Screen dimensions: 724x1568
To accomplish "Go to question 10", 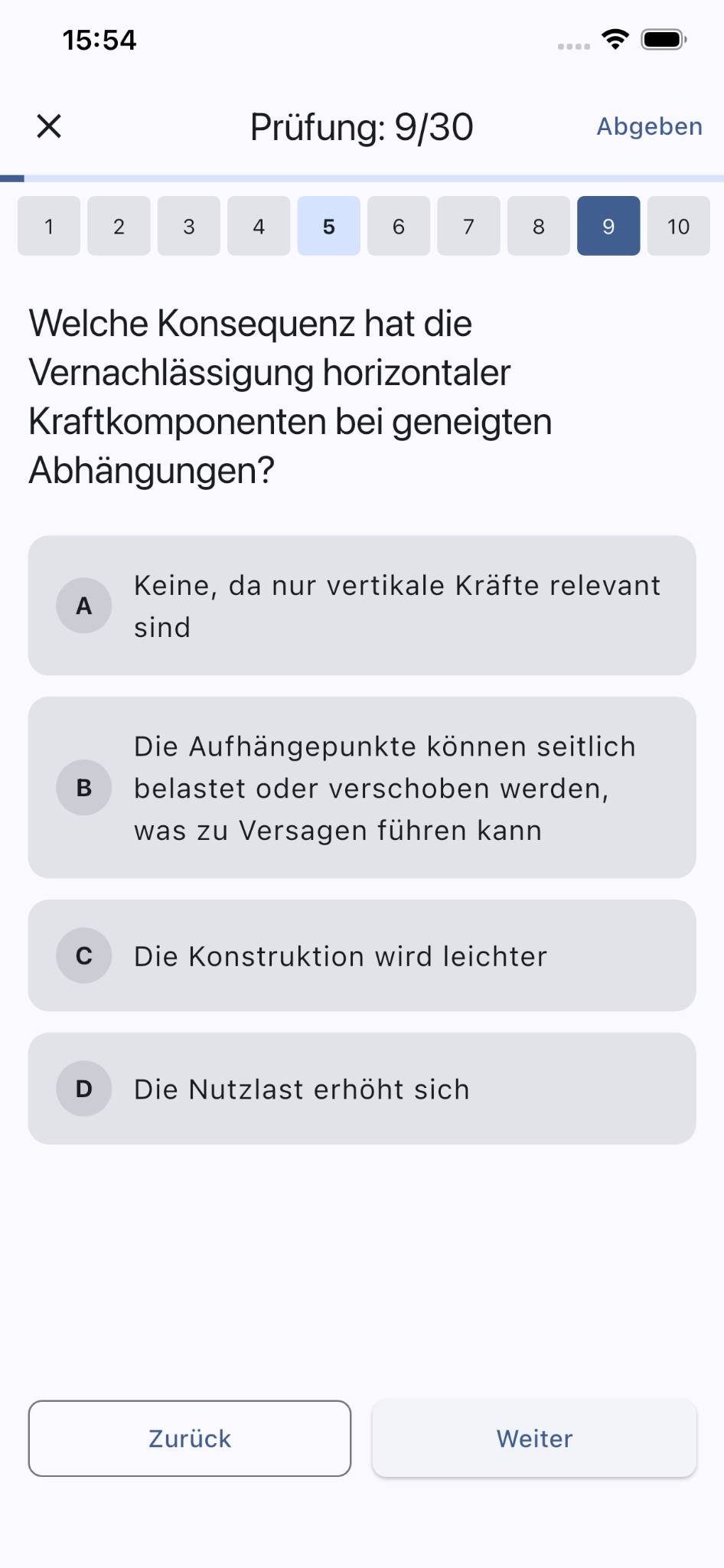I will coord(677,226).
